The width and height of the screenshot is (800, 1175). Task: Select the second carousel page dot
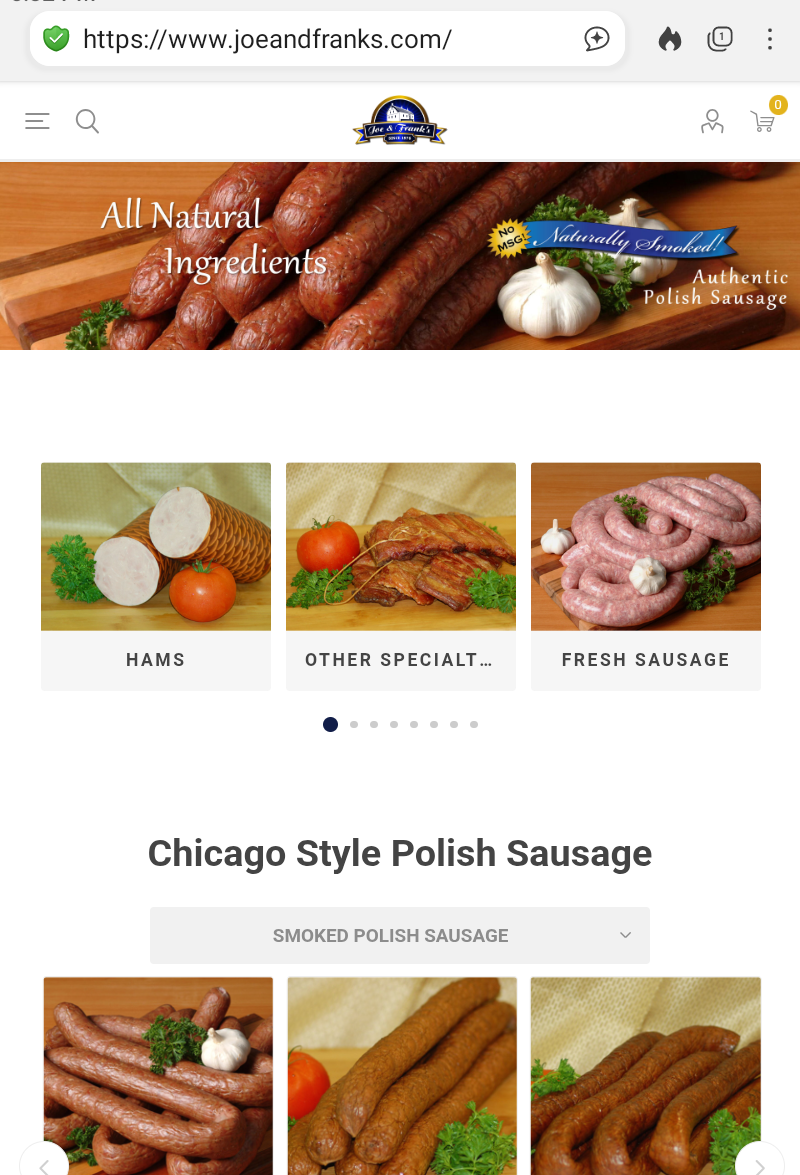click(x=354, y=725)
